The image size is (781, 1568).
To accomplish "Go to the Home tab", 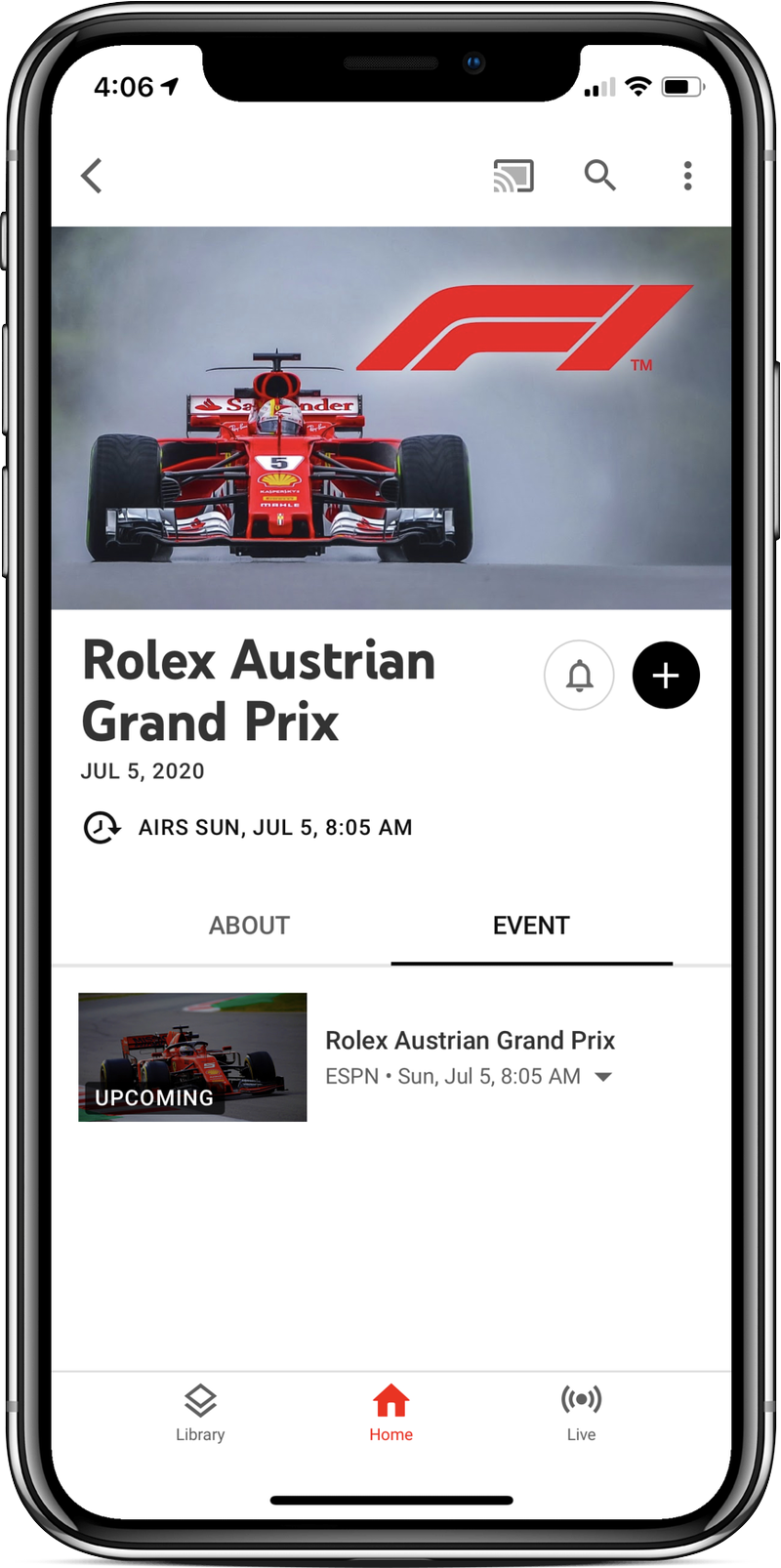I will [x=390, y=1413].
